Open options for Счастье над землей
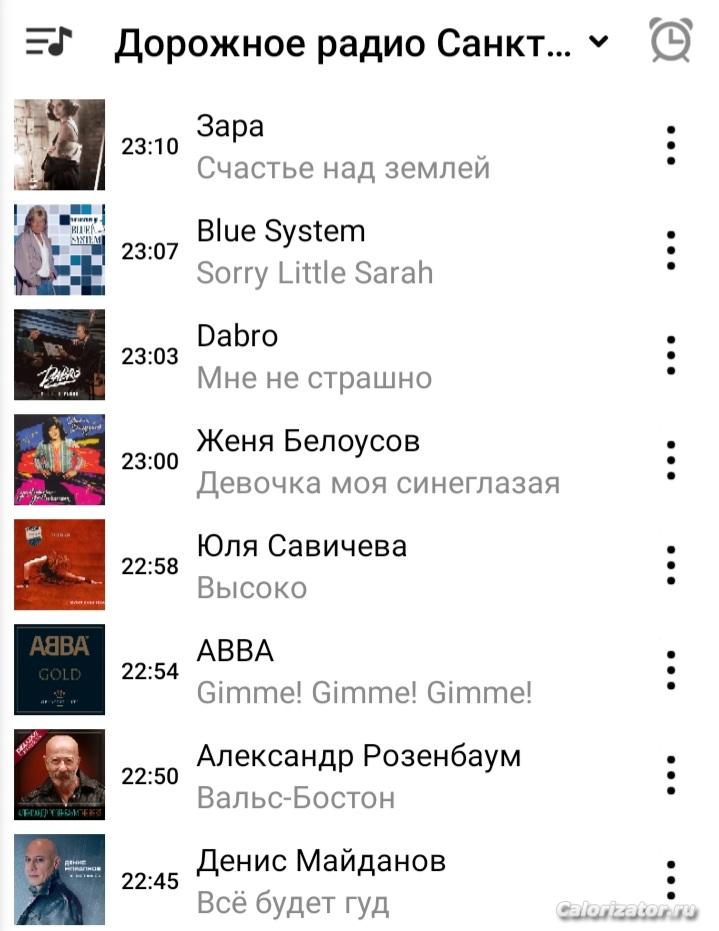 (671, 146)
